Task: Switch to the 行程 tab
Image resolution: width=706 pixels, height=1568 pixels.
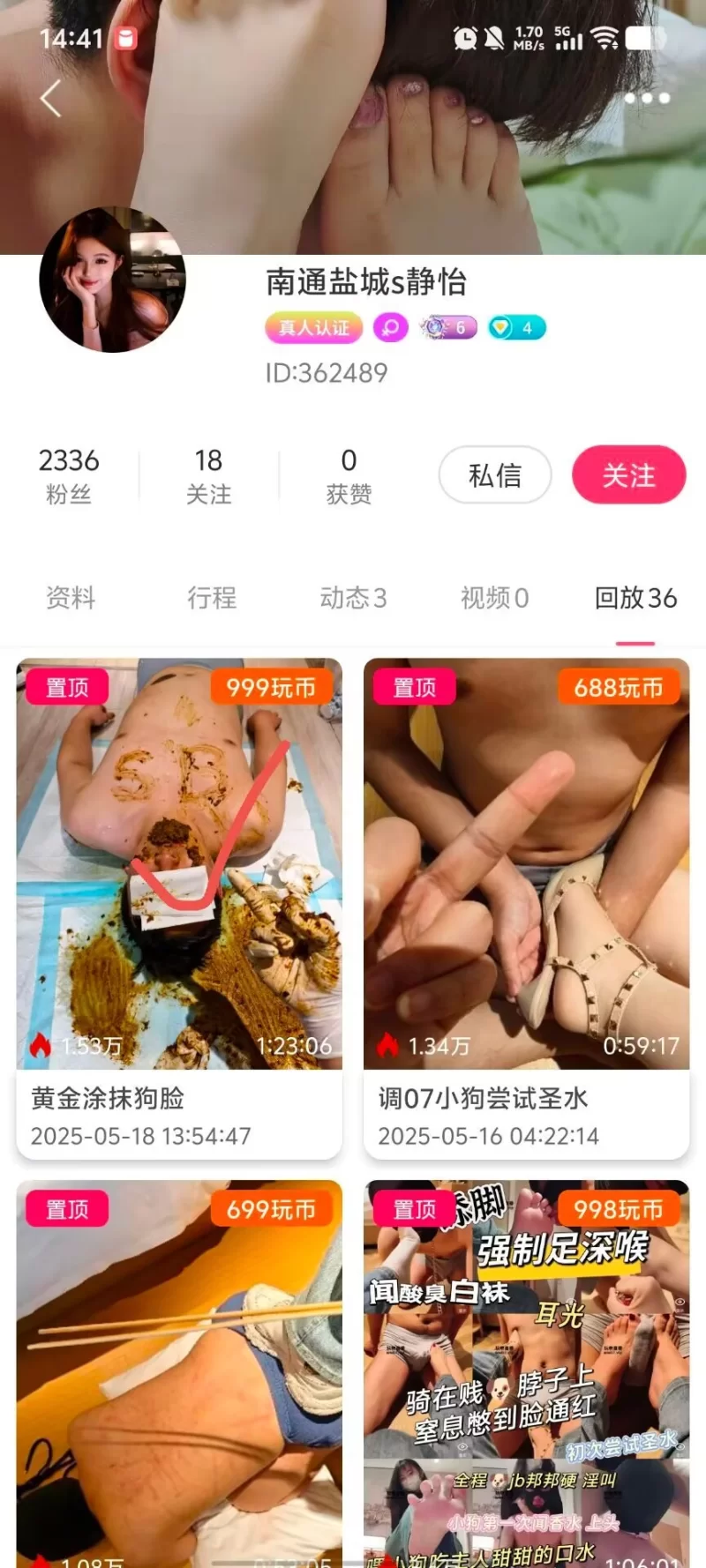Action: click(x=212, y=598)
